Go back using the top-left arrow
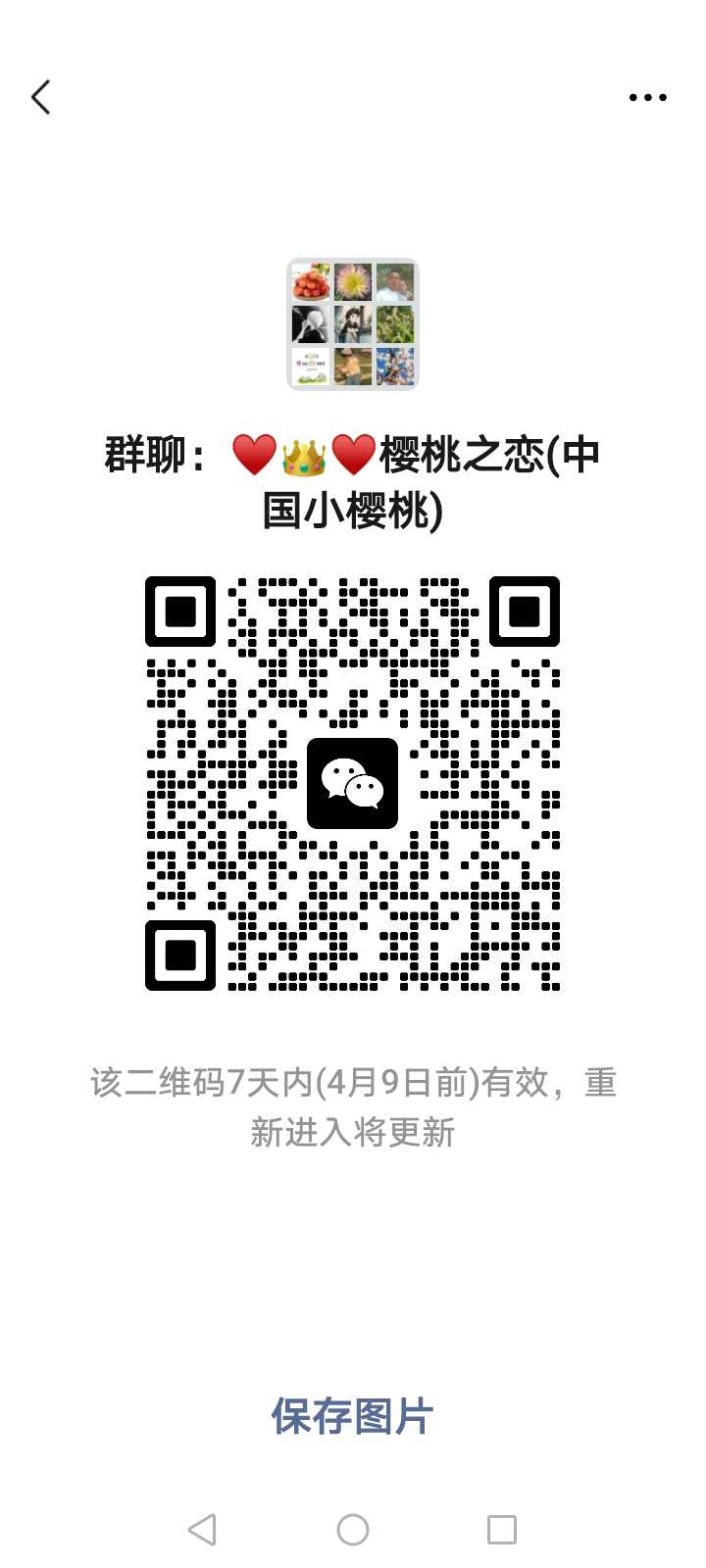 pos(40,97)
